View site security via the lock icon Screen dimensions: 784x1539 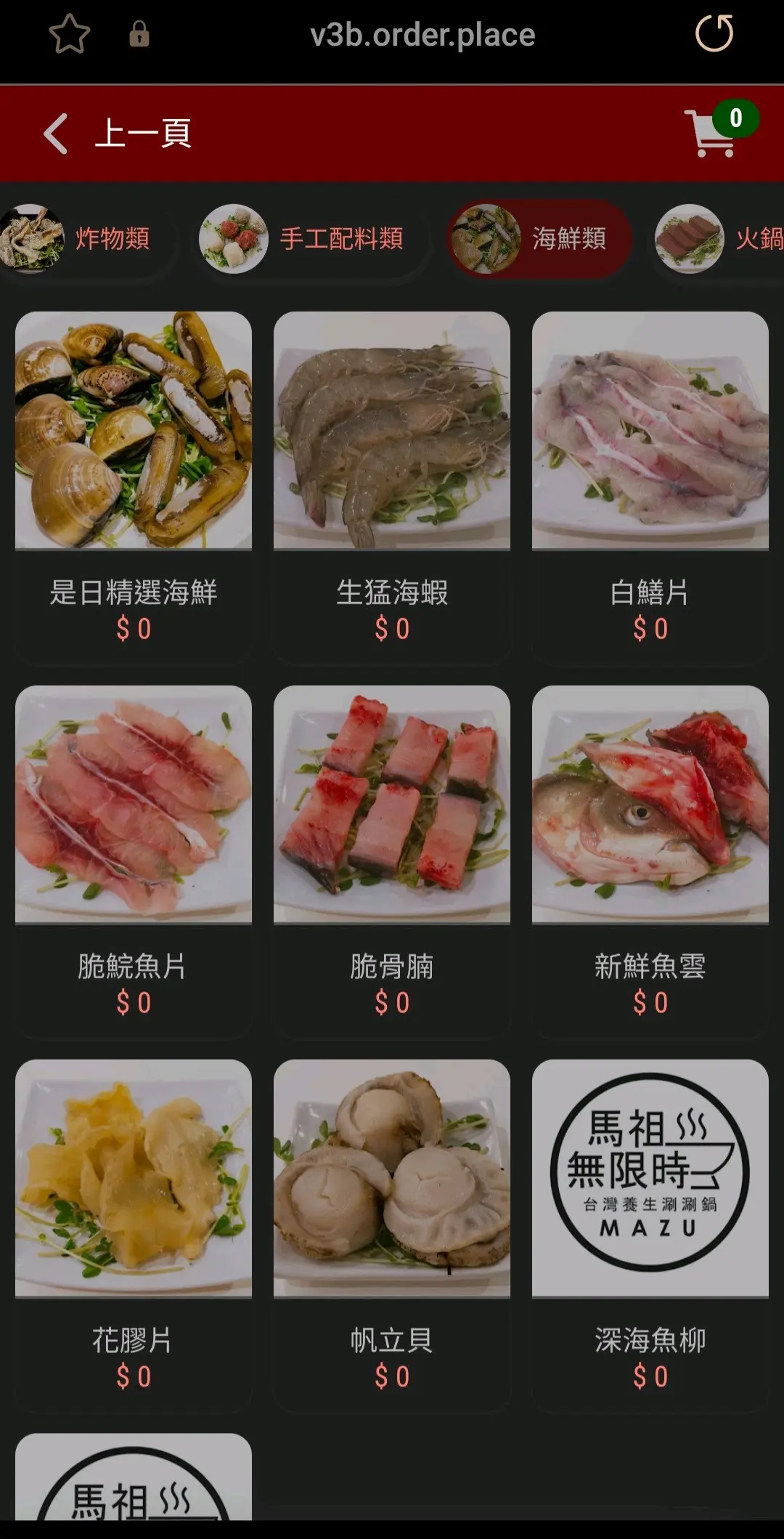click(x=139, y=34)
